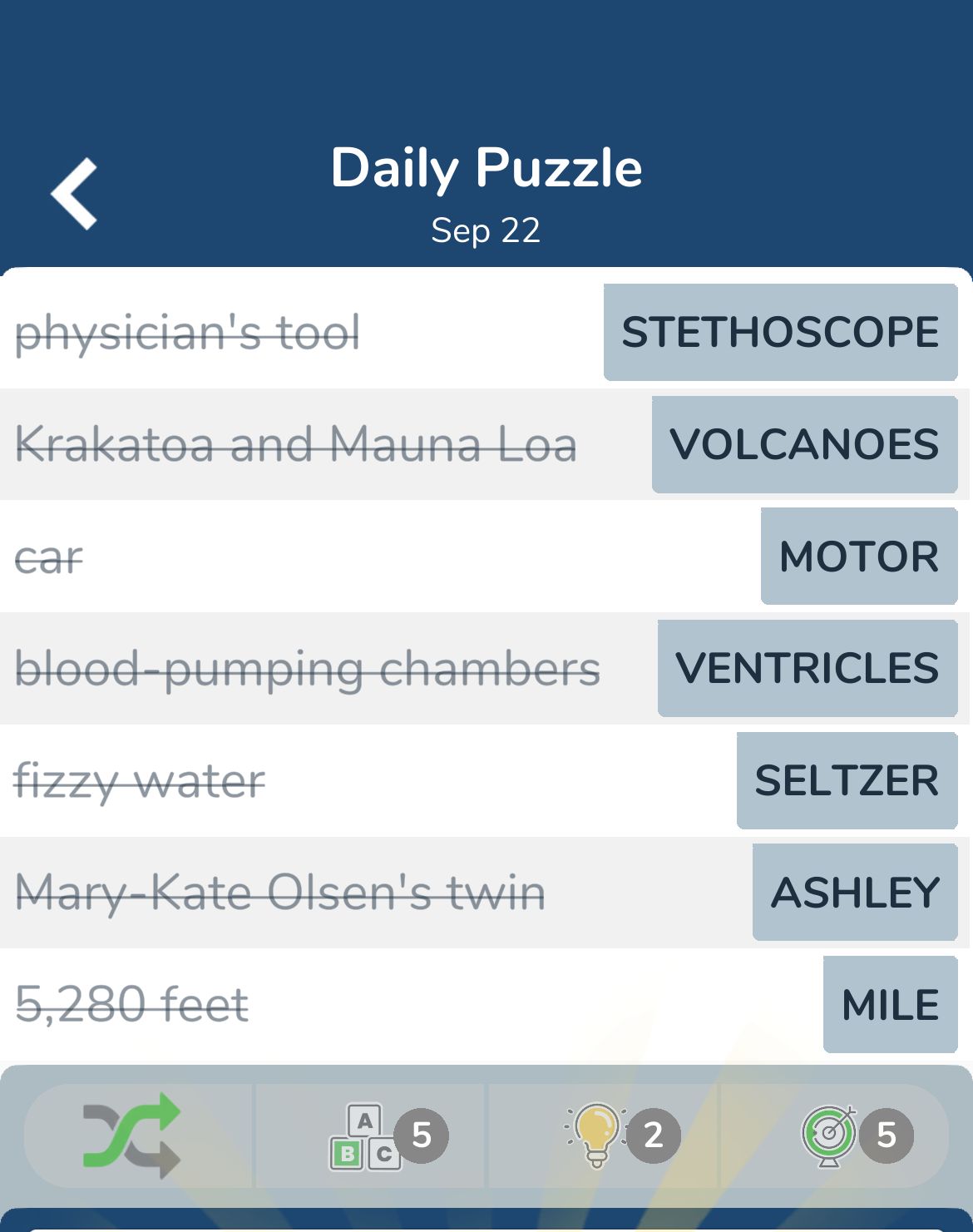
Task: Use the ABC blocks letter hint
Action: coord(368,1136)
